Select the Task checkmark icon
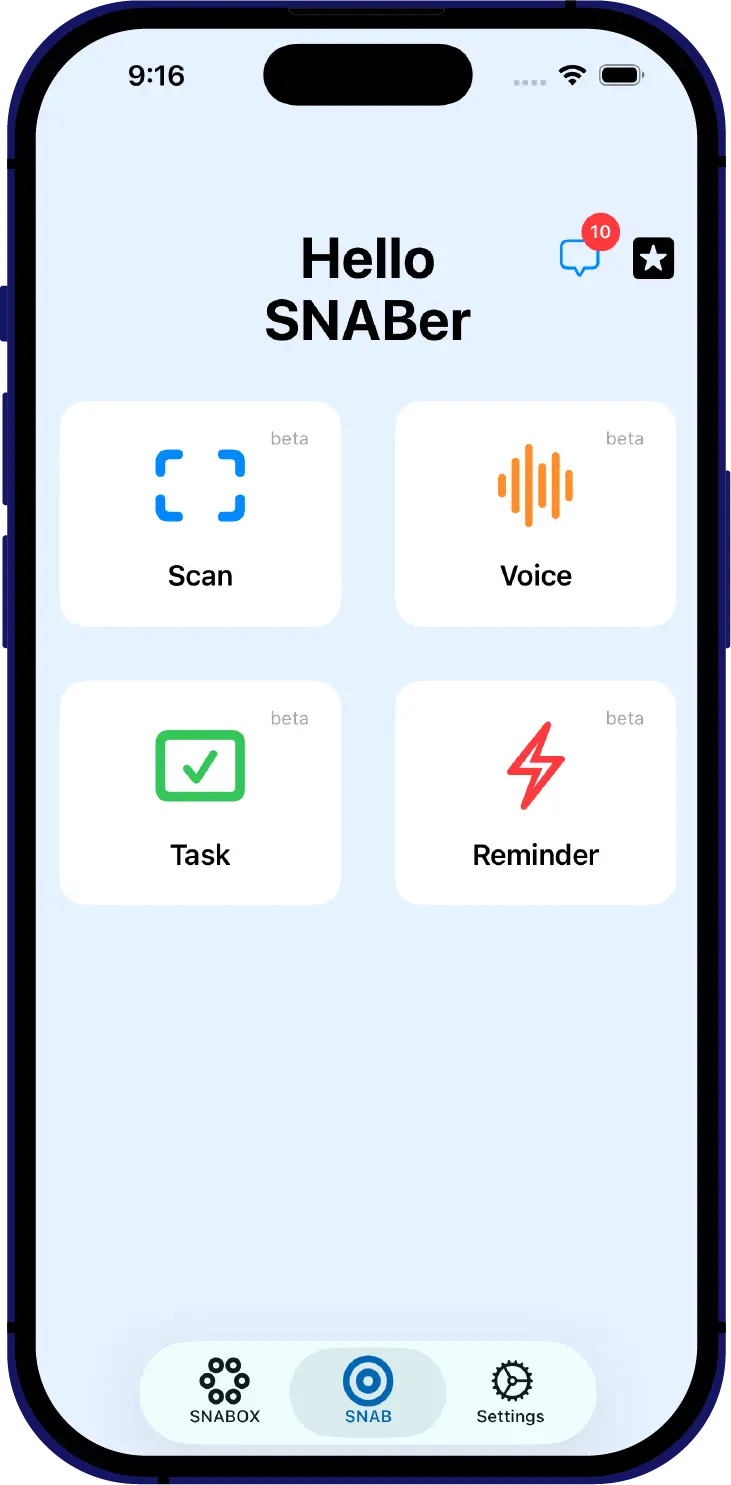 [x=200, y=765]
